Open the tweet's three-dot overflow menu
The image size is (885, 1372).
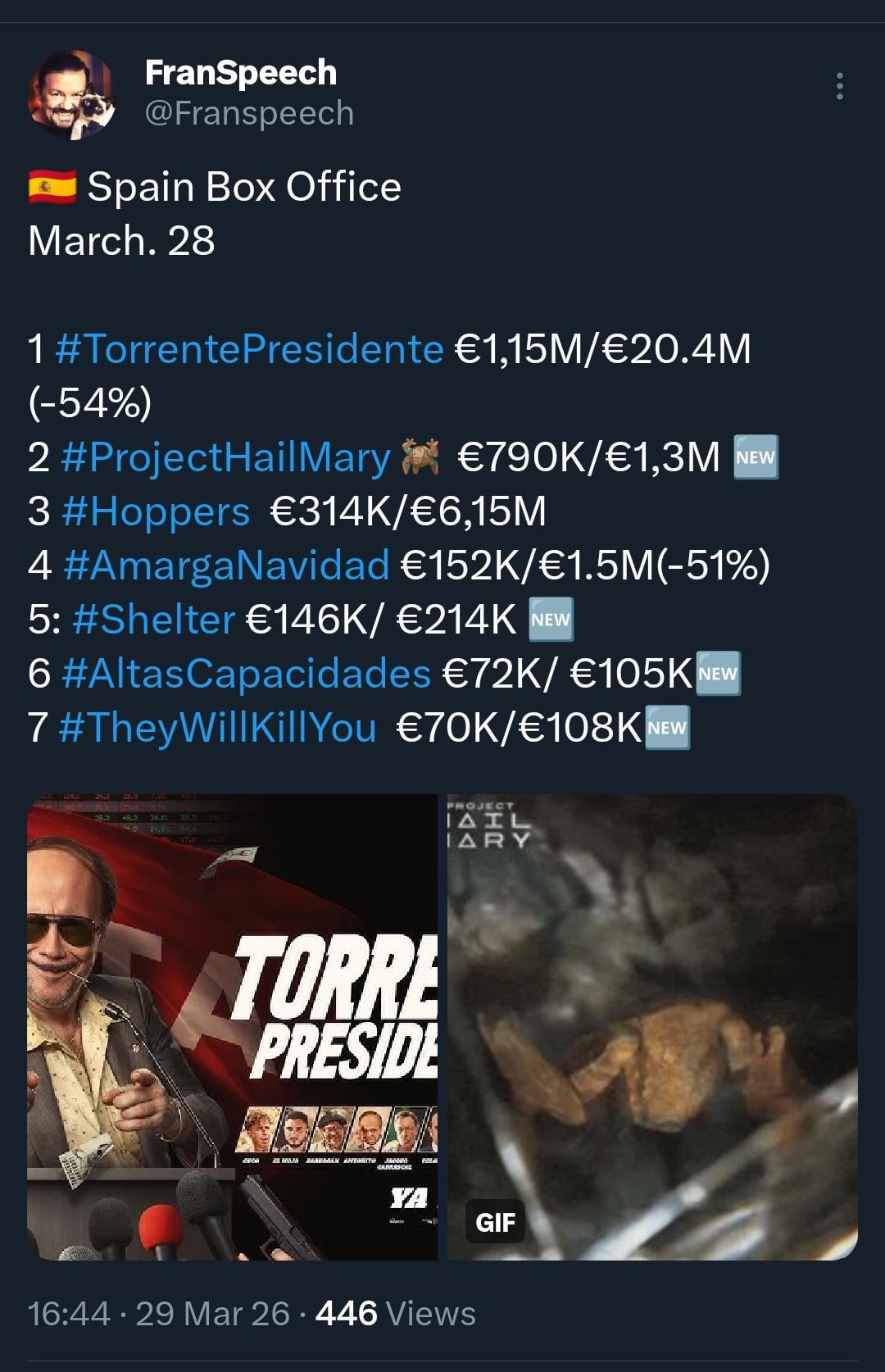tap(839, 86)
